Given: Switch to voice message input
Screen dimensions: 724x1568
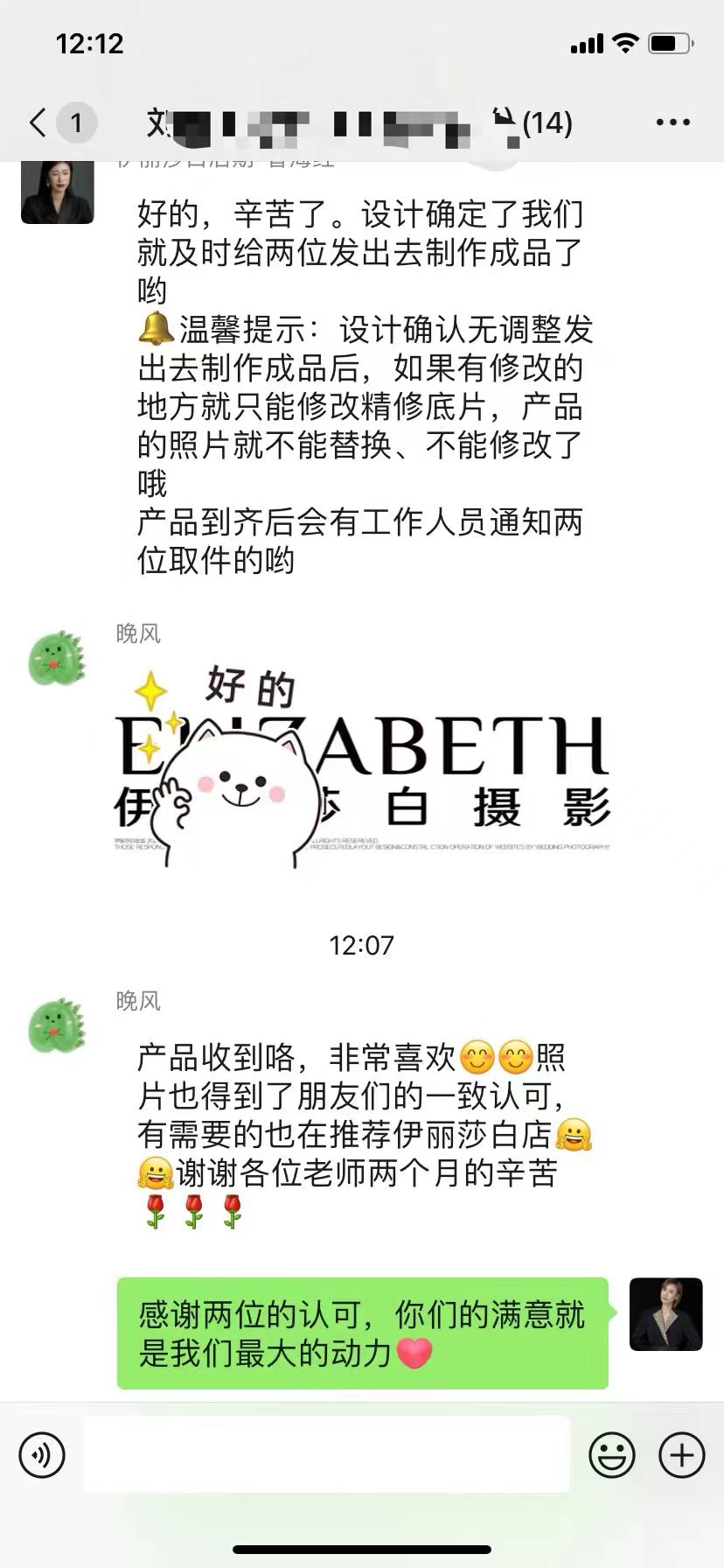Looking at the screenshot, I should (x=42, y=1455).
